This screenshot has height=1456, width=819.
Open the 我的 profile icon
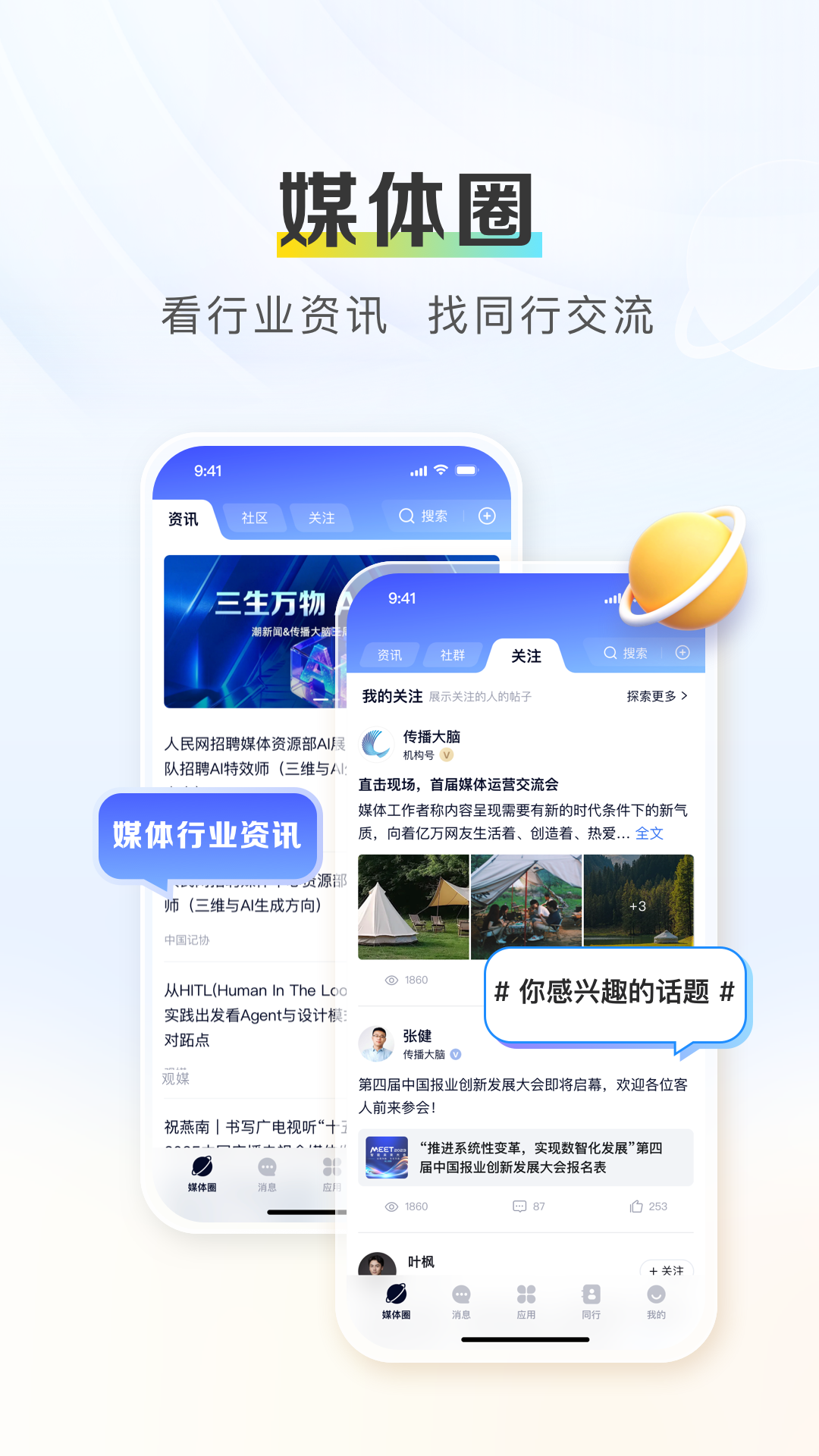(655, 1300)
